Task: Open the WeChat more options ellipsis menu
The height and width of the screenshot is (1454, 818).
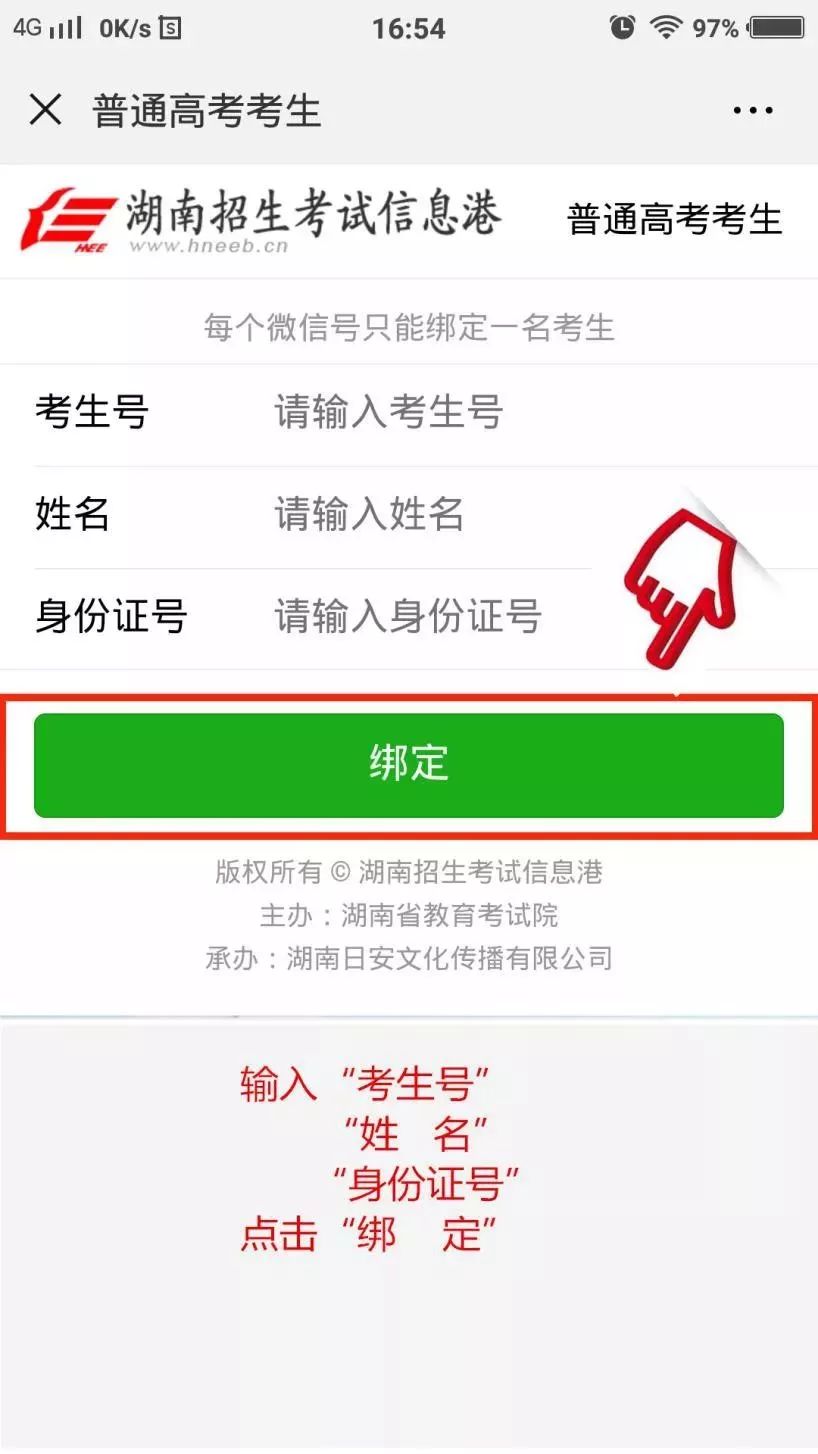Action: [x=751, y=110]
